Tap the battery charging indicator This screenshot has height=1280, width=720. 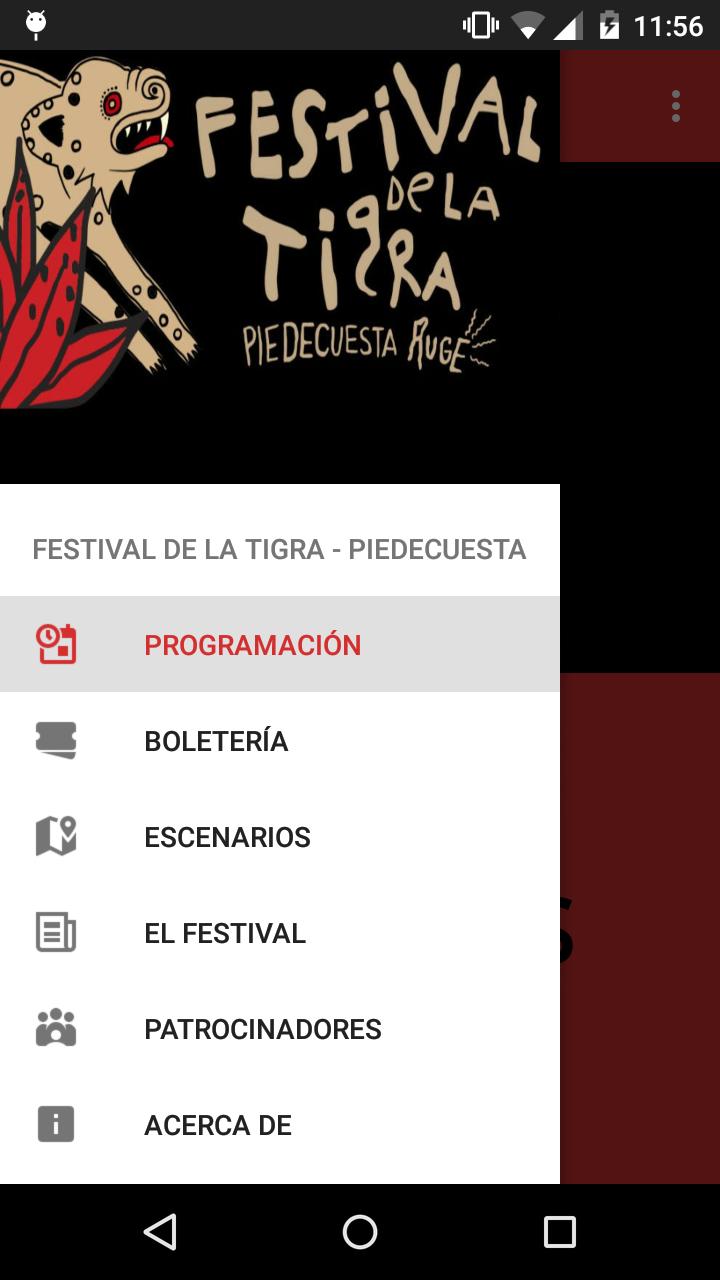pos(610,25)
